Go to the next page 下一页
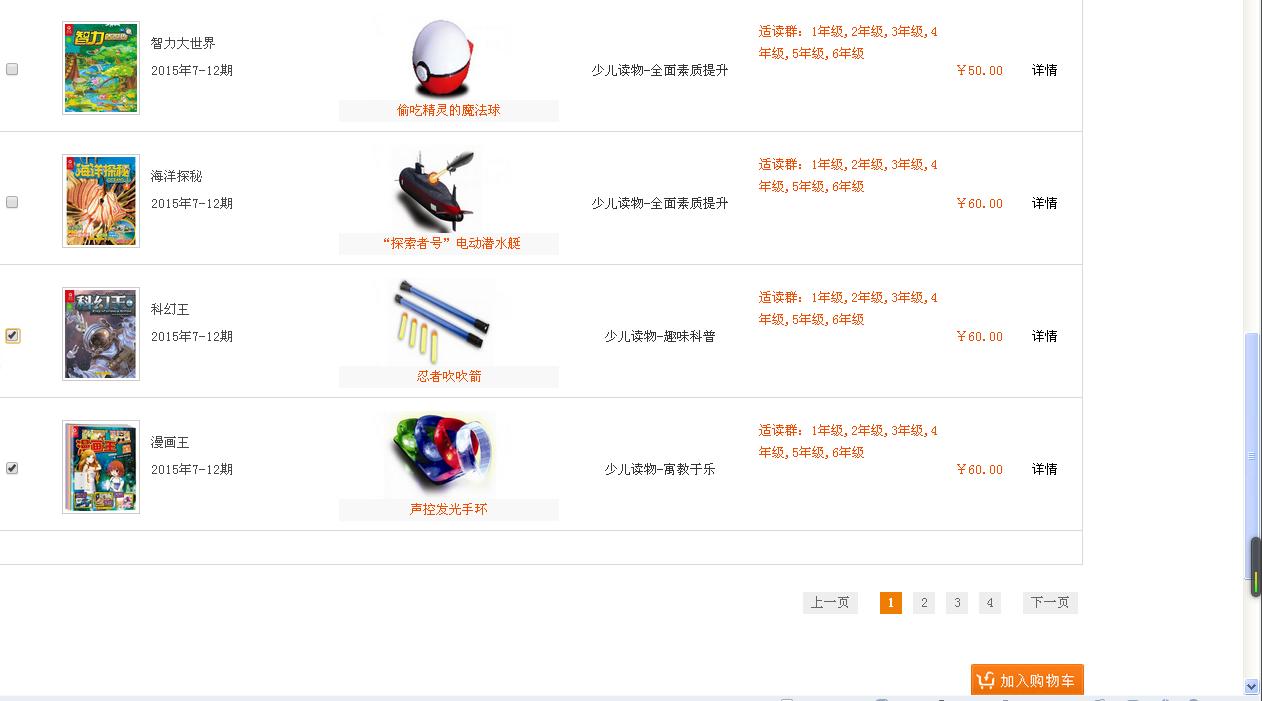 coord(1050,603)
